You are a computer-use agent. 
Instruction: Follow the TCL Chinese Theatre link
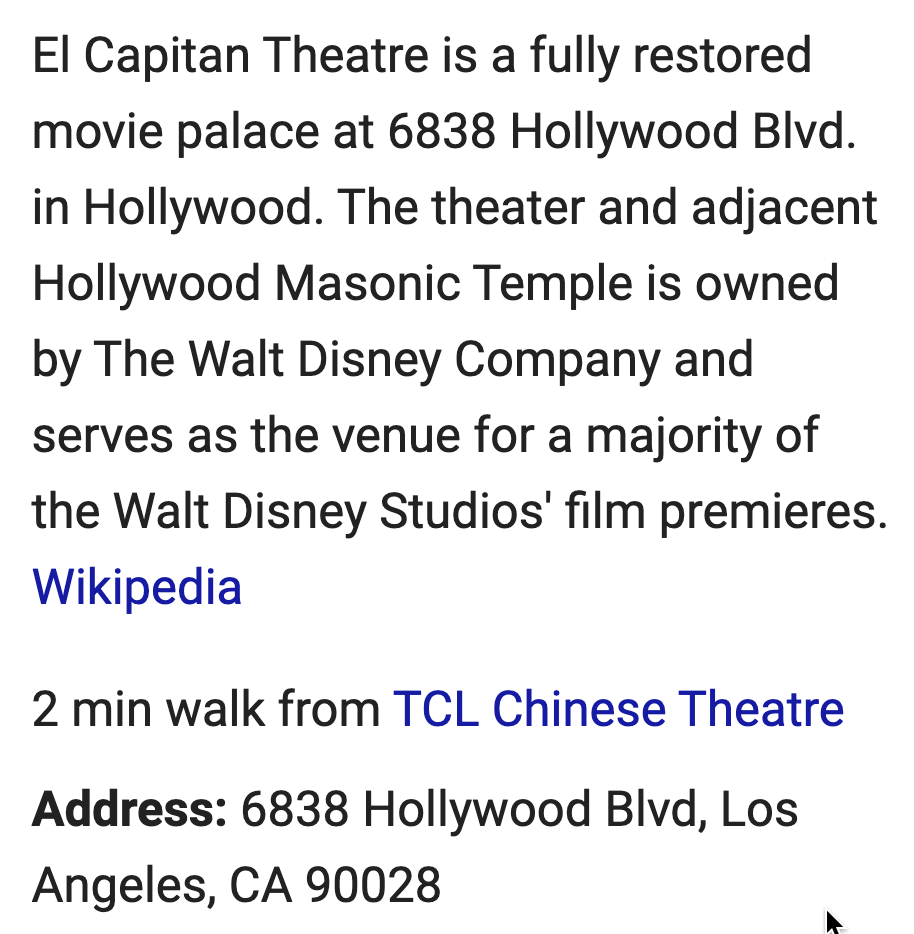tap(618, 709)
